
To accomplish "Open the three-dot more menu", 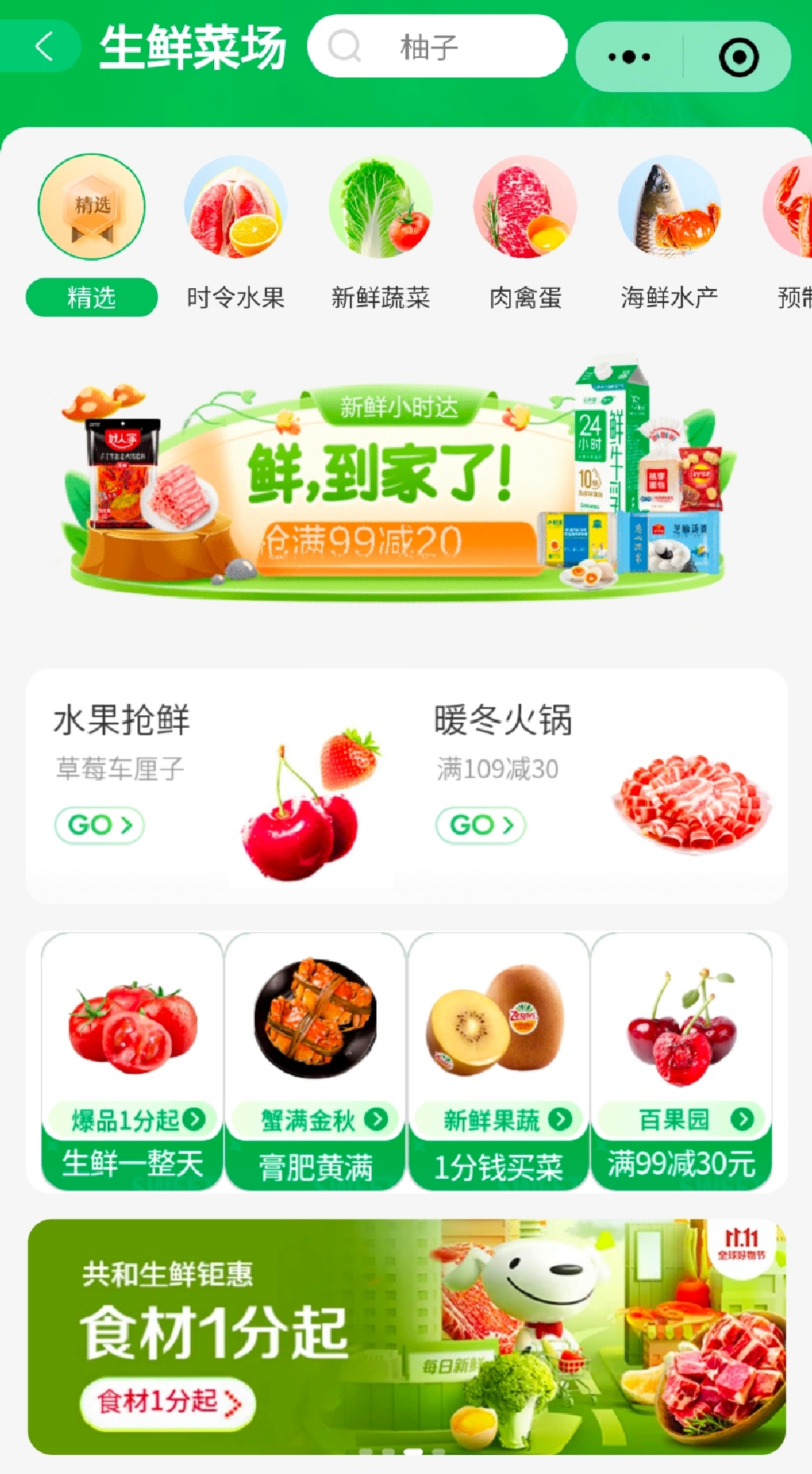I will (x=629, y=57).
